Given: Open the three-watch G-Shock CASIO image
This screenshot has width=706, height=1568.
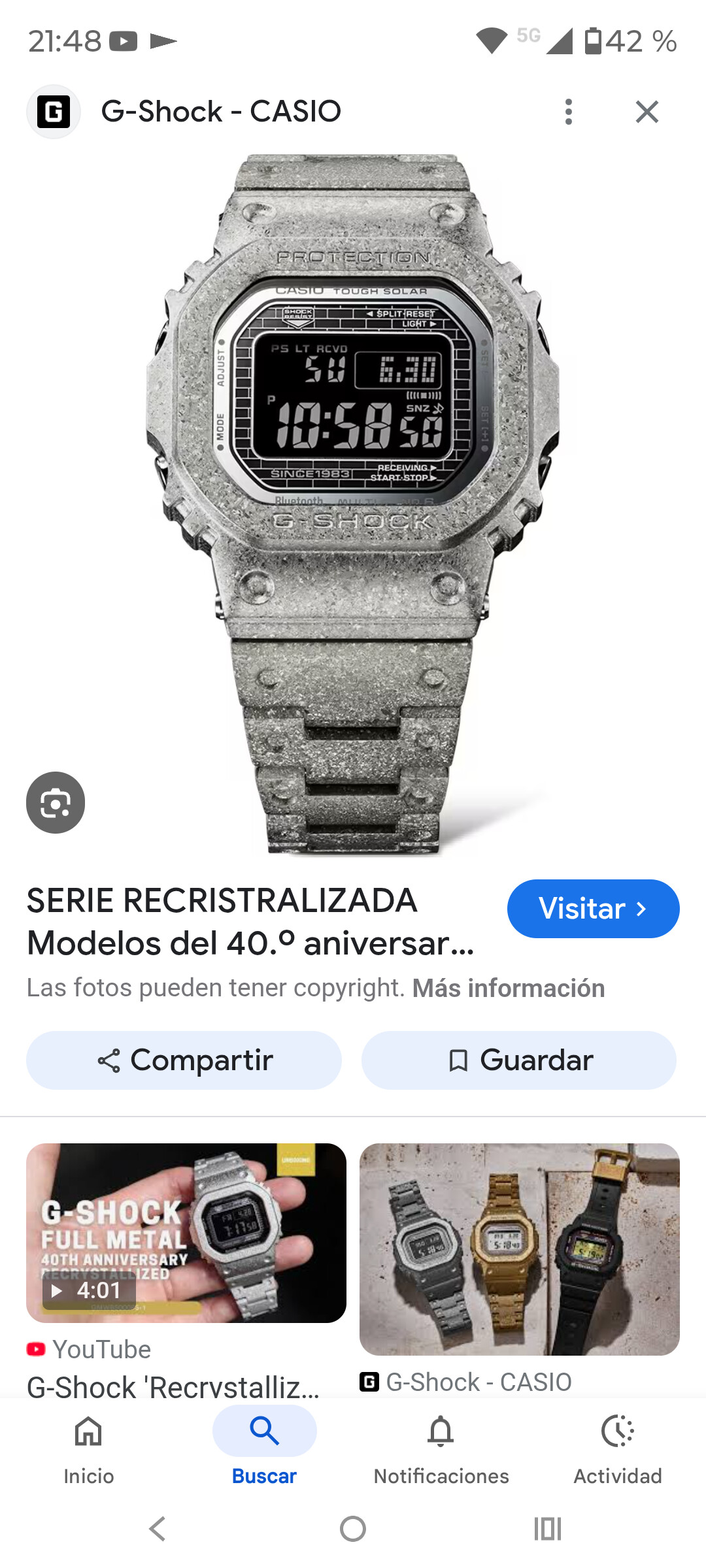Looking at the screenshot, I should point(520,1249).
